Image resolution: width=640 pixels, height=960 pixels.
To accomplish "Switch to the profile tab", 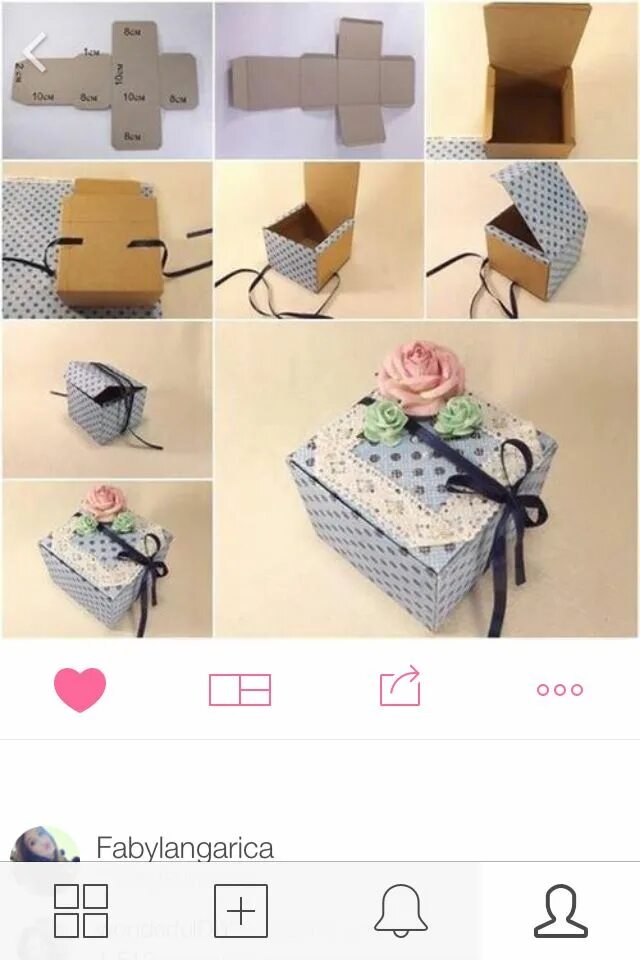I will 560,910.
